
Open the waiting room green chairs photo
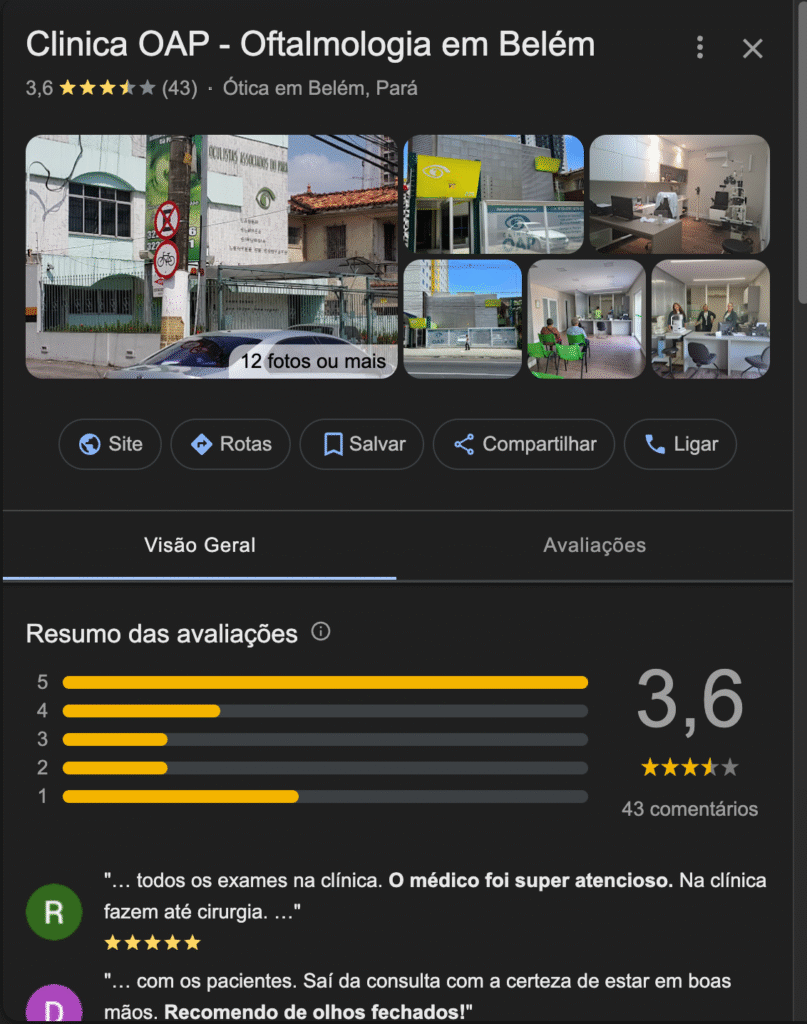click(586, 319)
